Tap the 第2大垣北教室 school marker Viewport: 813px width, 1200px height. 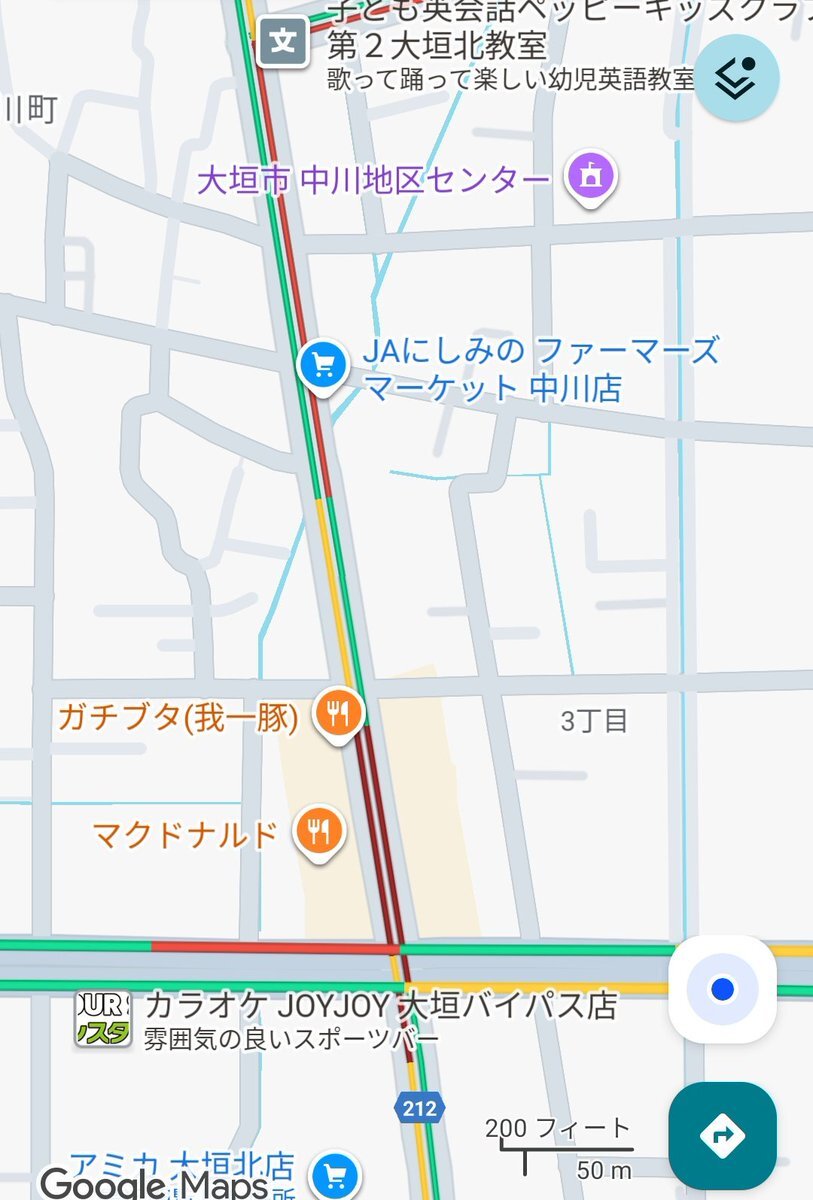click(x=282, y=43)
